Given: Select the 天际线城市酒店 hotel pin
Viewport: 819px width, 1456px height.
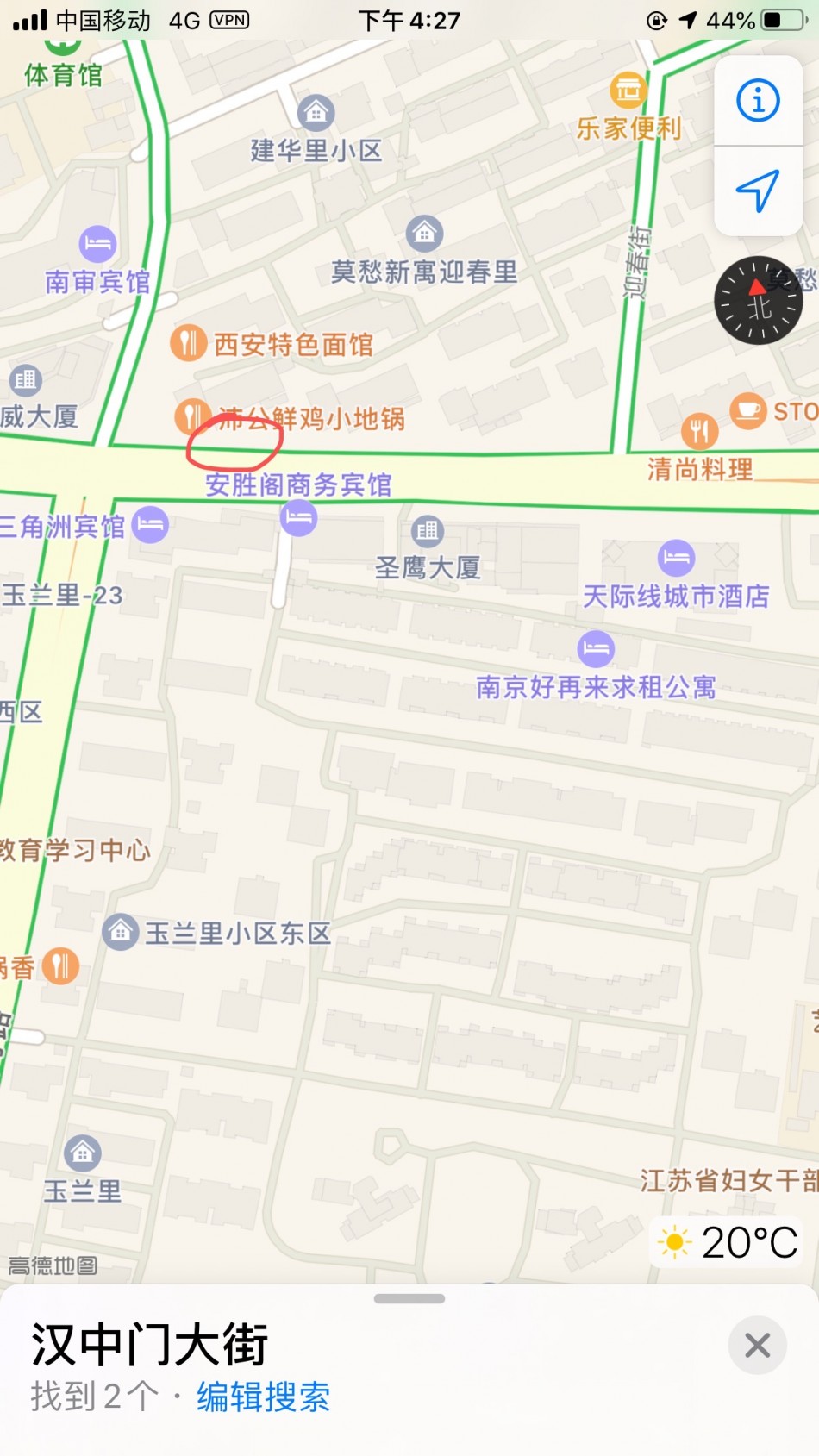Looking at the screenshot, I should pos(677,559).
